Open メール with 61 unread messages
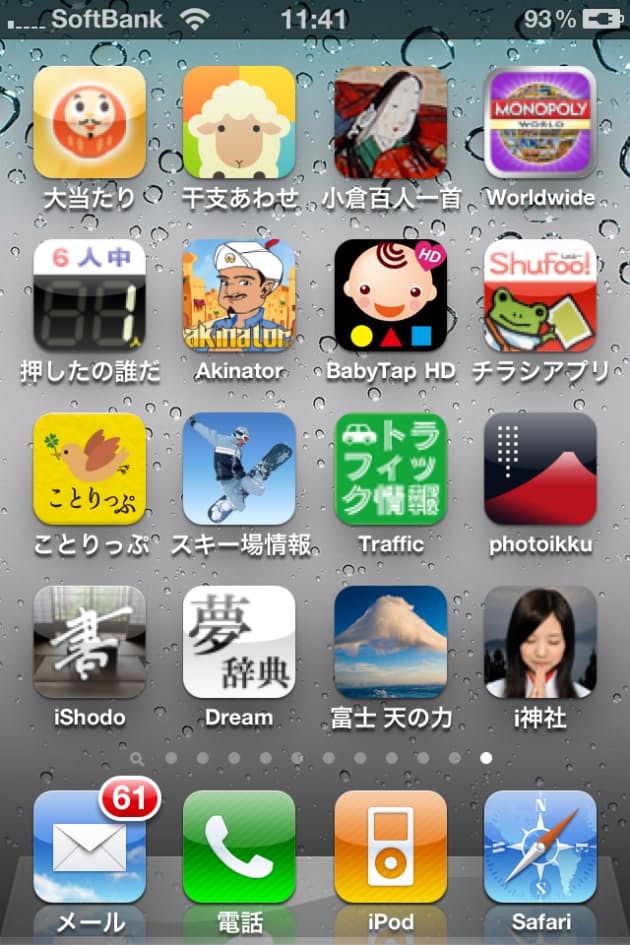Viewport: 630px width, 945px height. click(x=89, y=846)
